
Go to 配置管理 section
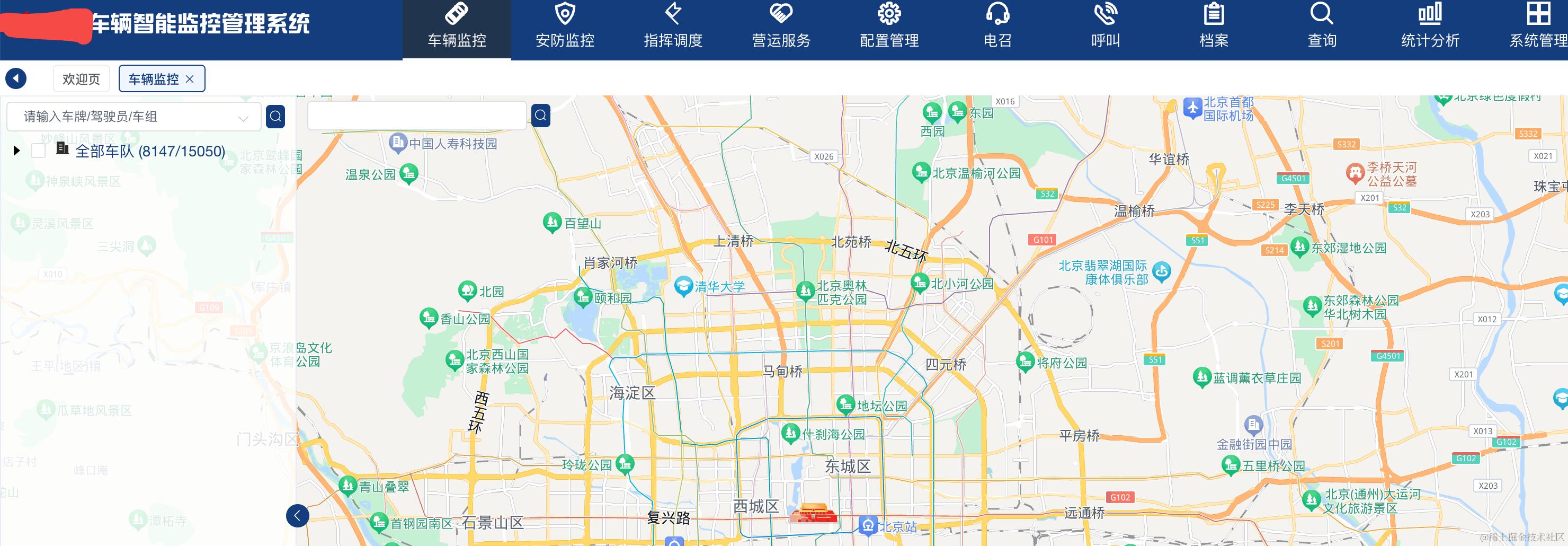pyautogui.click(x=889, y=28)
